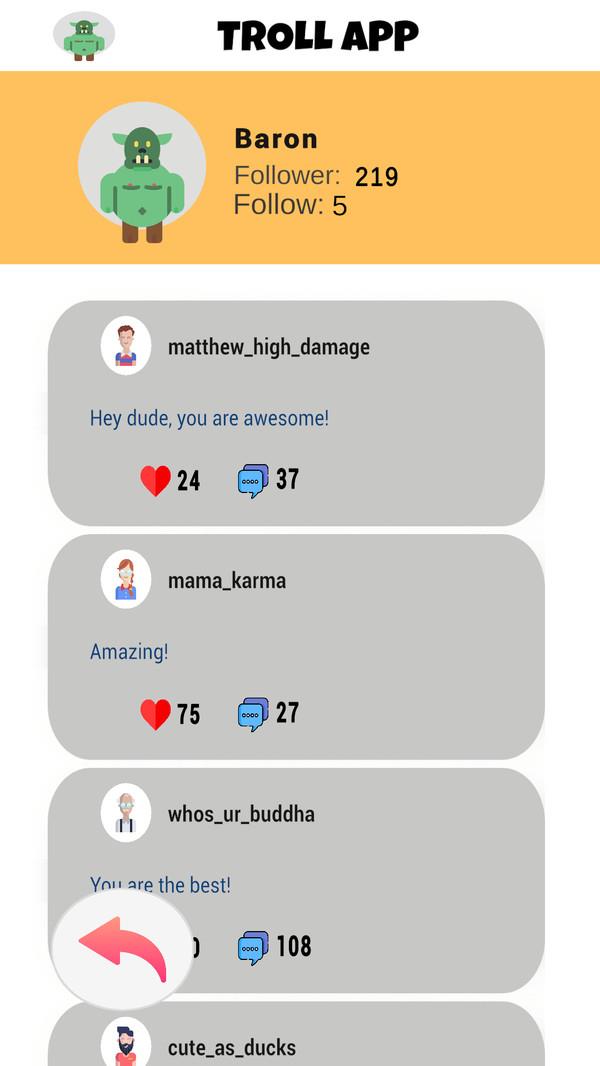This screenshot has height=1066, width=600.
Task: Open mama_karma's profile picture
Action: 126,580
